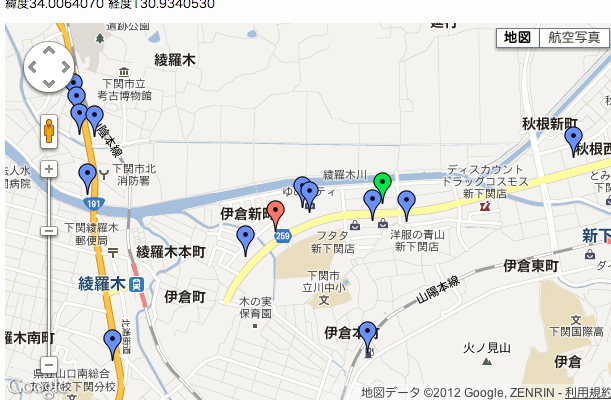Tap the zoom out minus button

48,366
